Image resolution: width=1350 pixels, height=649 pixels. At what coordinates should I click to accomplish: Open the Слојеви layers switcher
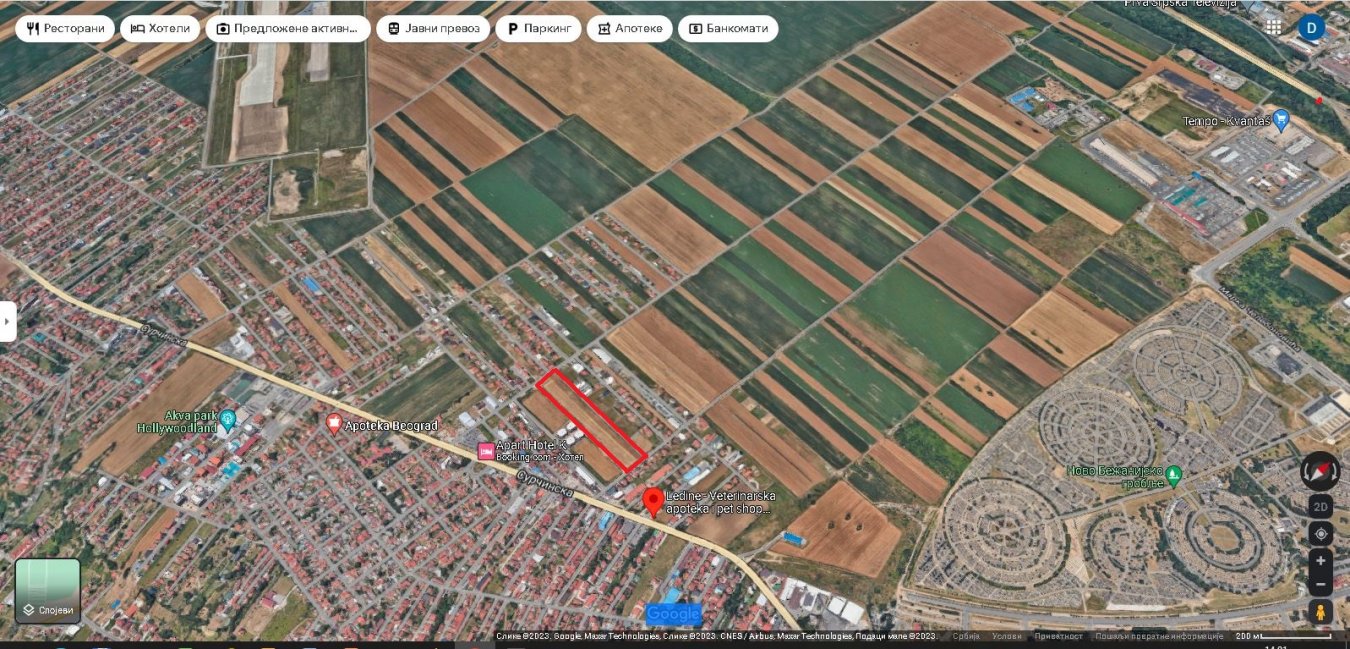tap(47, 591)
